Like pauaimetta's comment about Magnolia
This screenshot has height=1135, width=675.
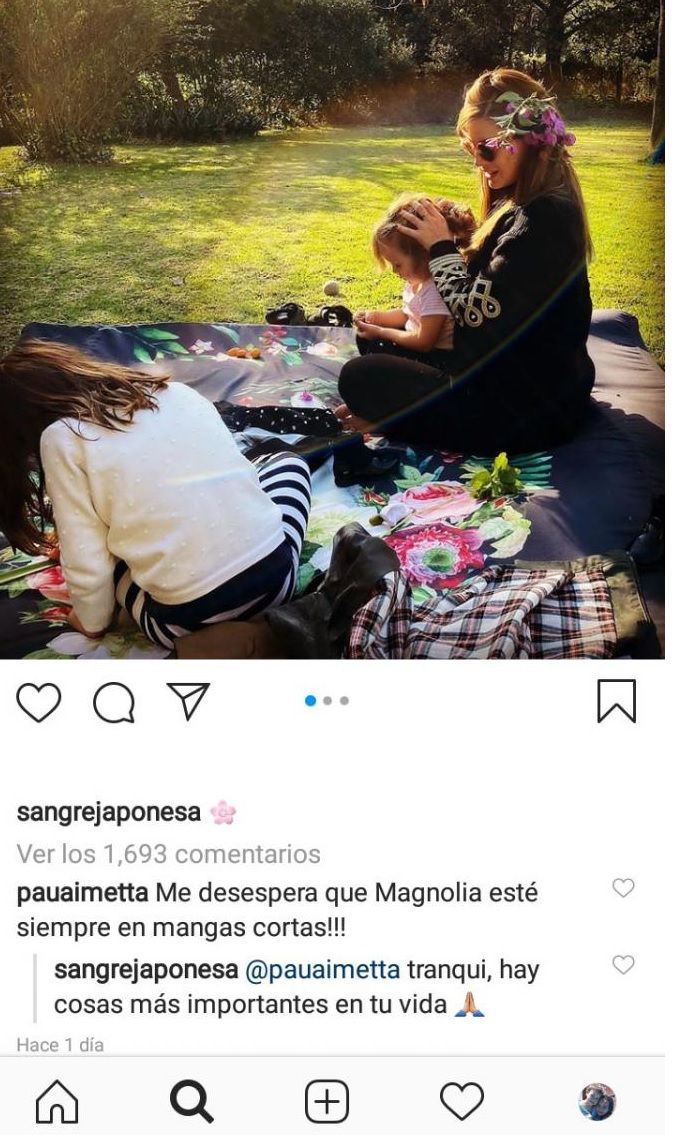tap(623, 888)
